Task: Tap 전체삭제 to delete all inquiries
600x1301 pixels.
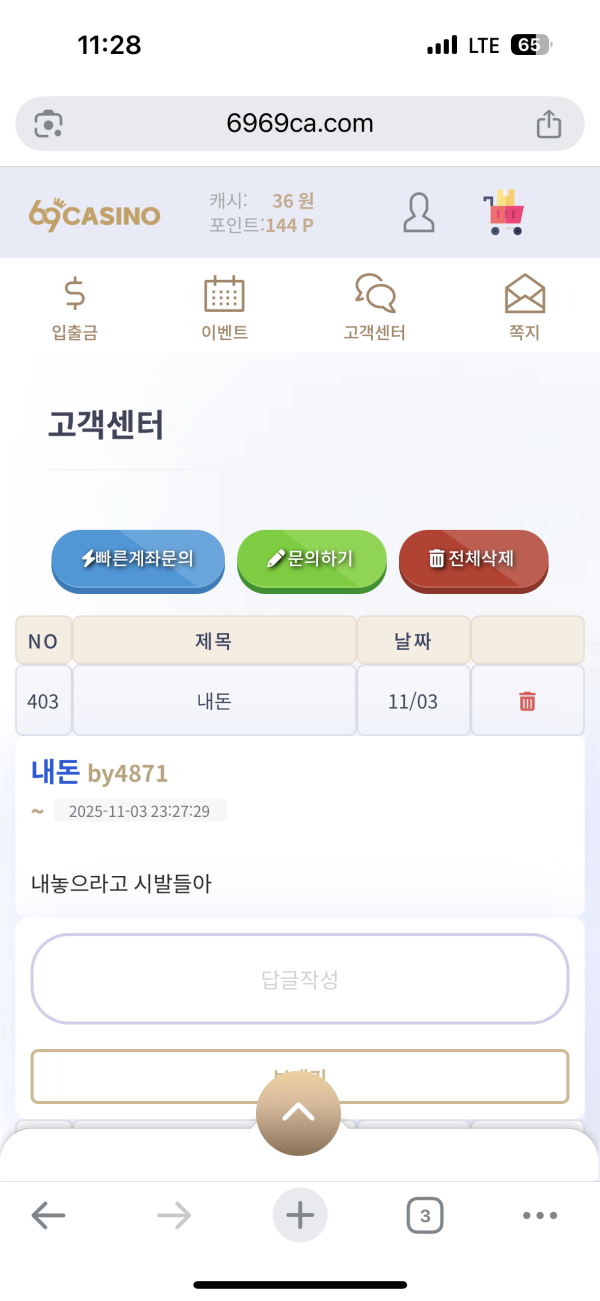Action: coord(473,559)
